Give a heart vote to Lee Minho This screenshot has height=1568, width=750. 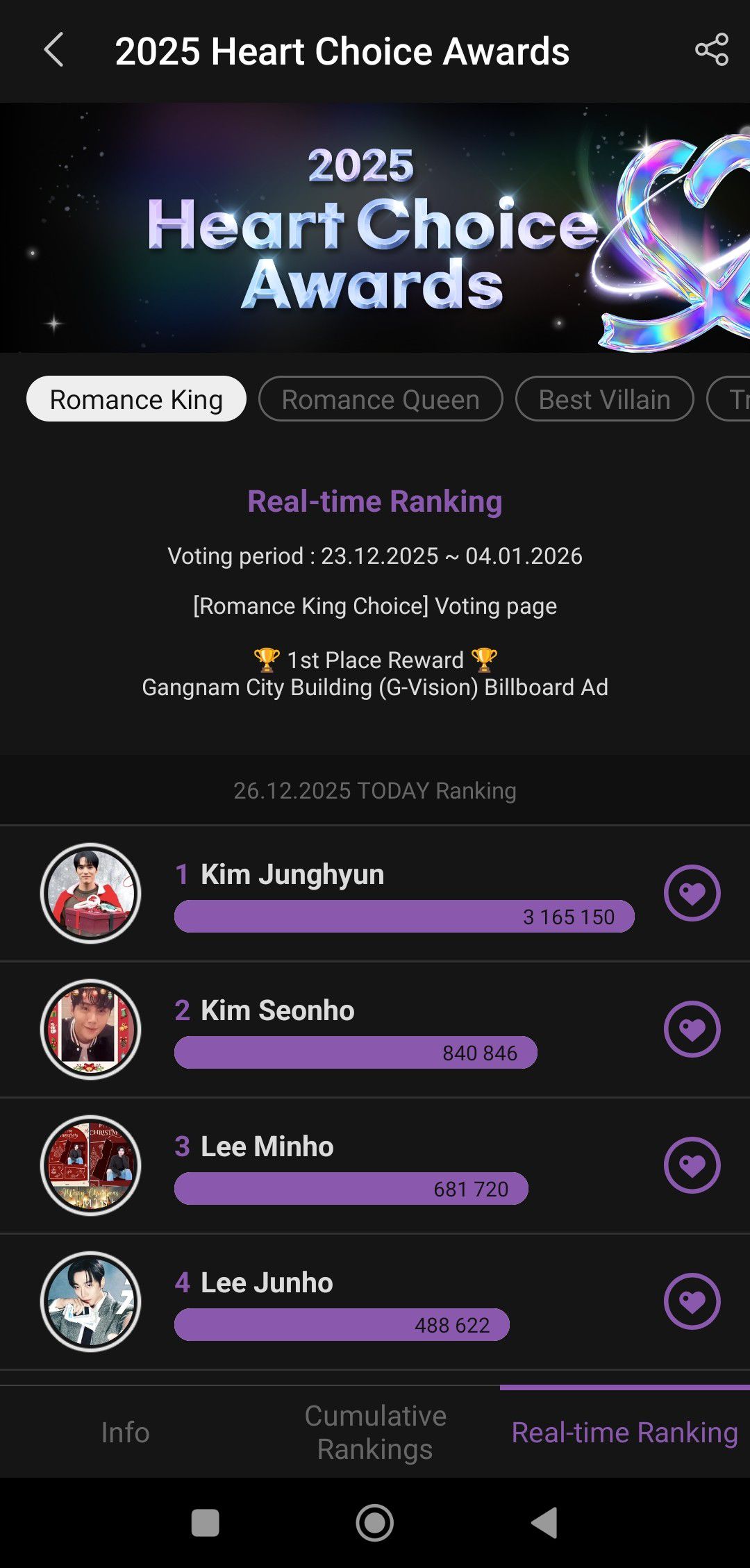692,1165
